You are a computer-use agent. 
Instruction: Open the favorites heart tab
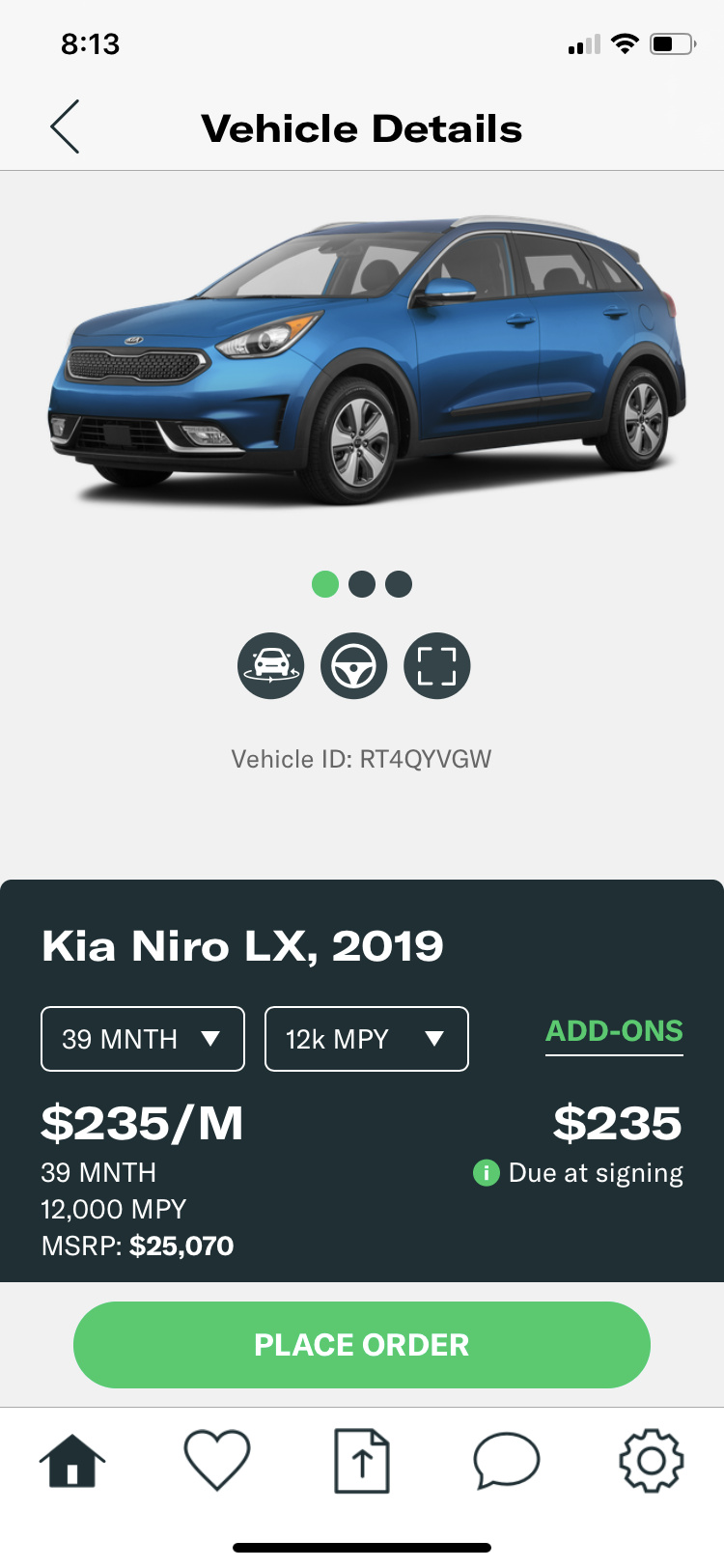pyautogui.click(x=217, y=1461)
